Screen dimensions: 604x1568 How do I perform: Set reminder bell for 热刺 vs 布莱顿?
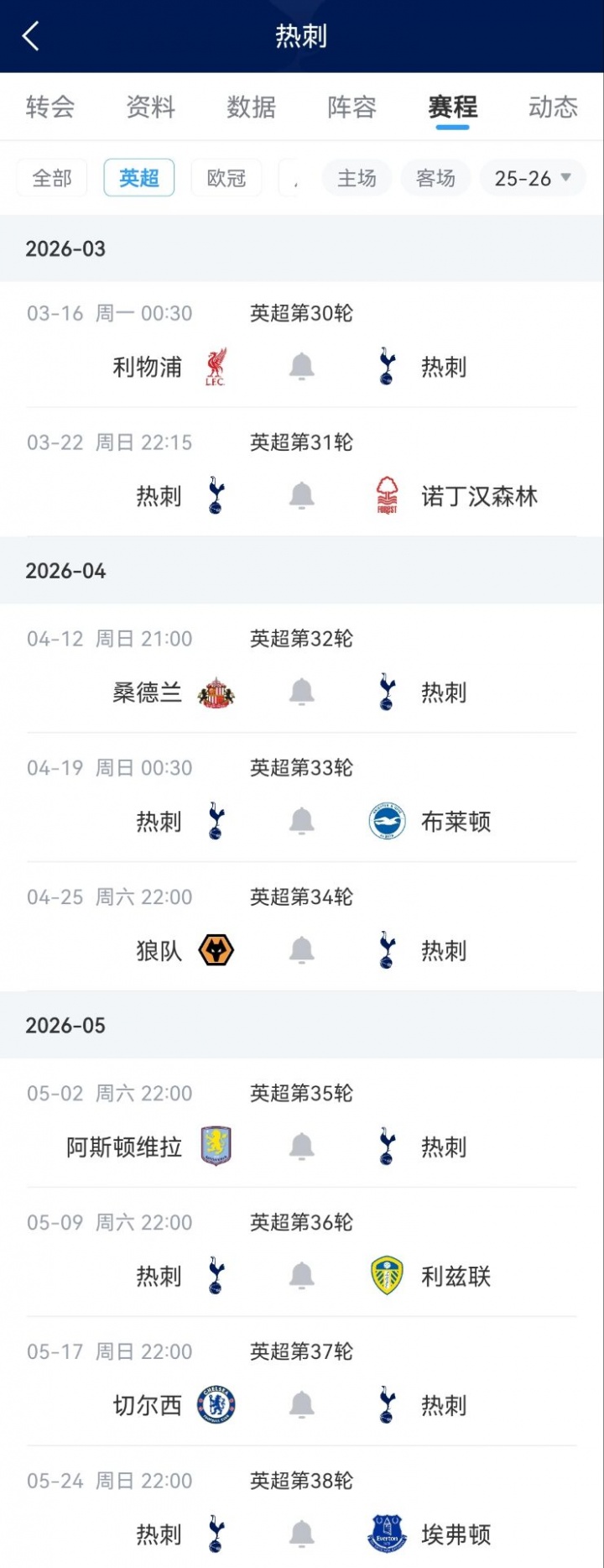302,822
